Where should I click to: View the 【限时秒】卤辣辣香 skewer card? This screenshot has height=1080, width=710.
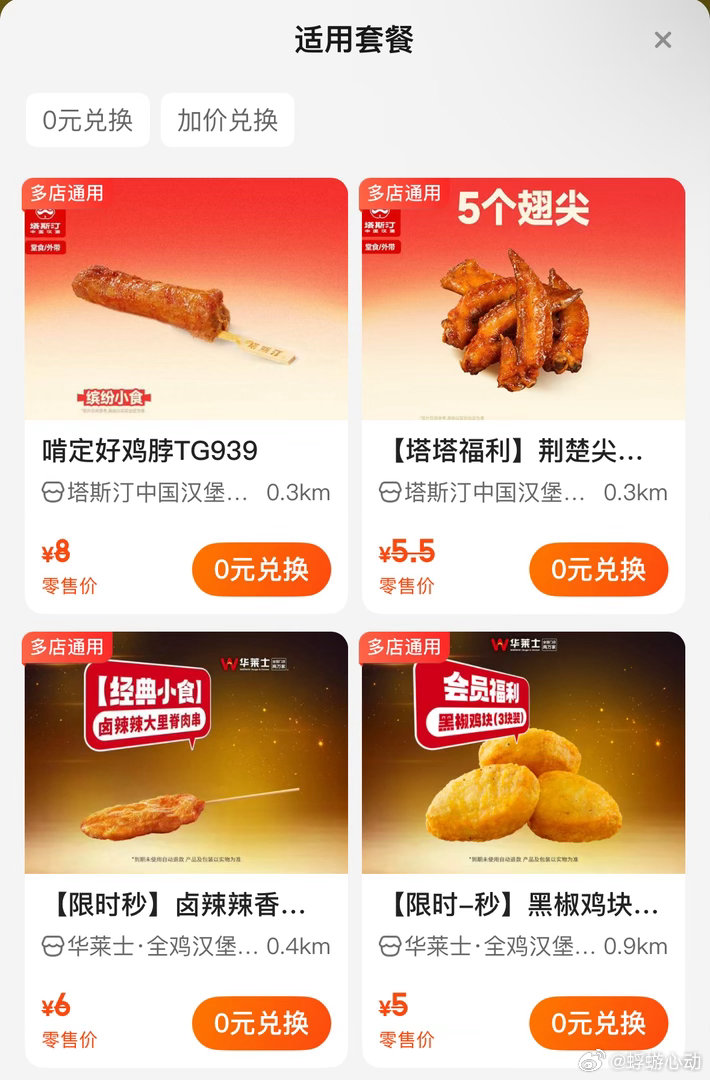[x=186, y=753]
